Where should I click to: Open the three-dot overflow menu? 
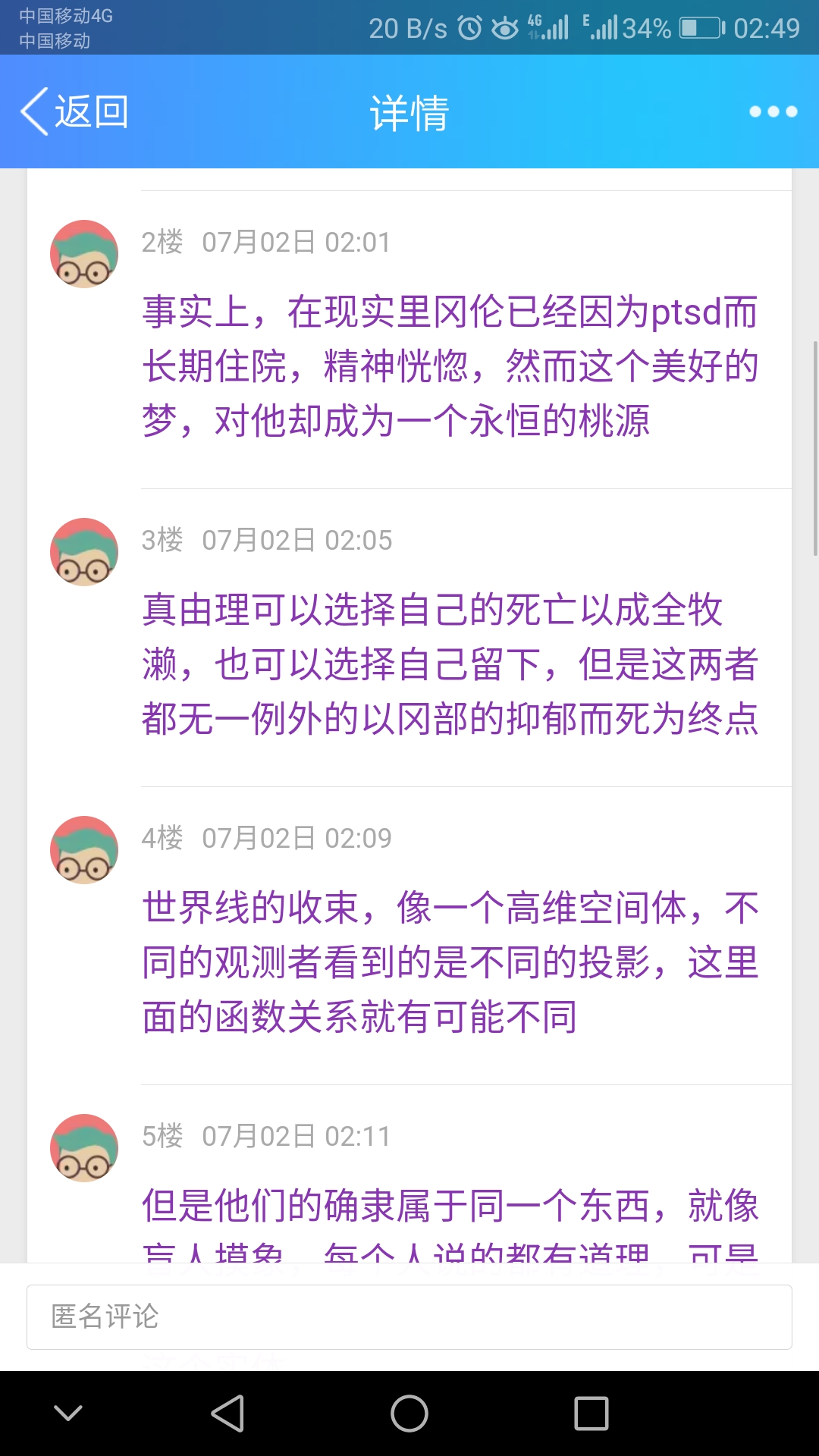(773, 112)
